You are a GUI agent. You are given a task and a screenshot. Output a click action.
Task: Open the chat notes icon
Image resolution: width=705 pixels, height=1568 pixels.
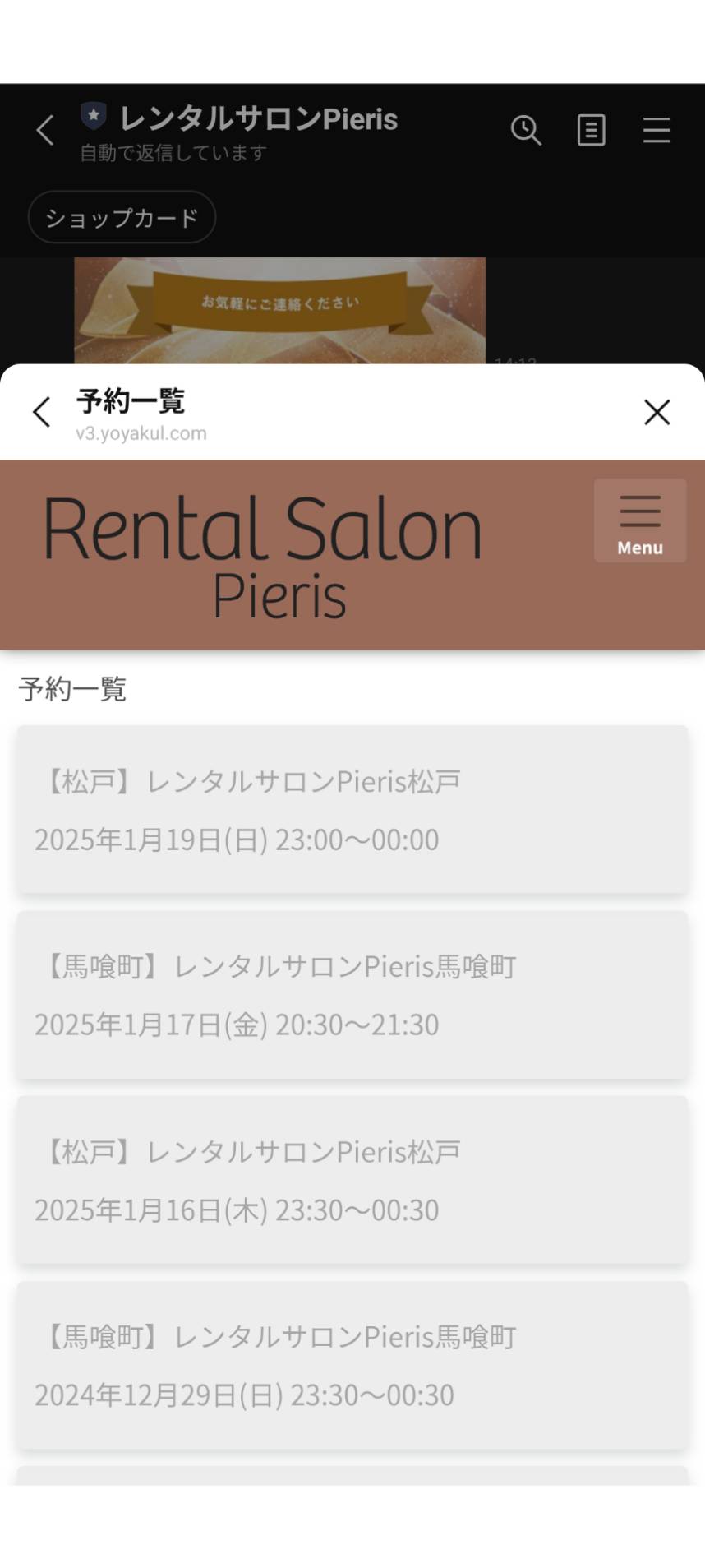click(591, 130)
